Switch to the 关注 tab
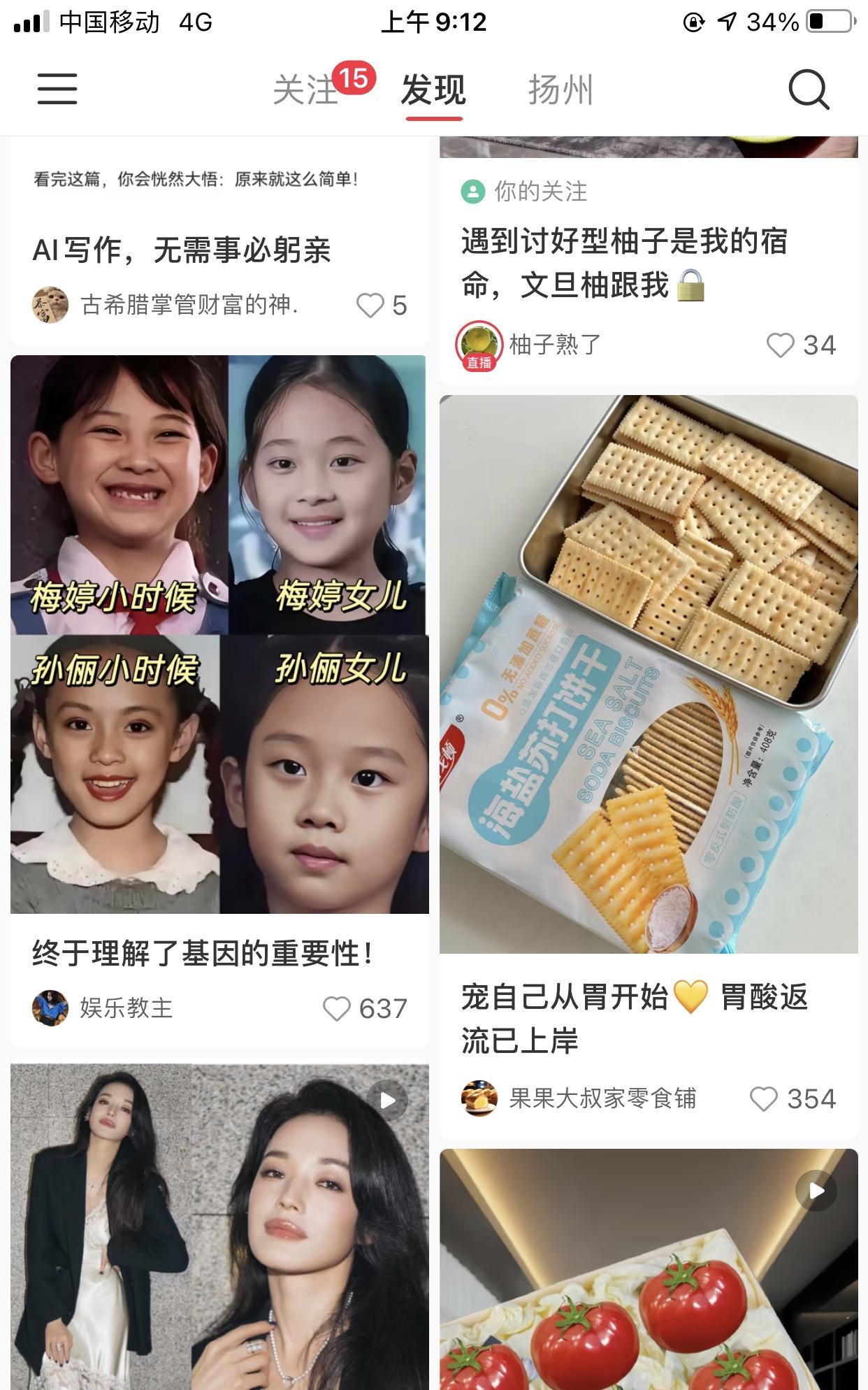 click(x=306, y=90)
